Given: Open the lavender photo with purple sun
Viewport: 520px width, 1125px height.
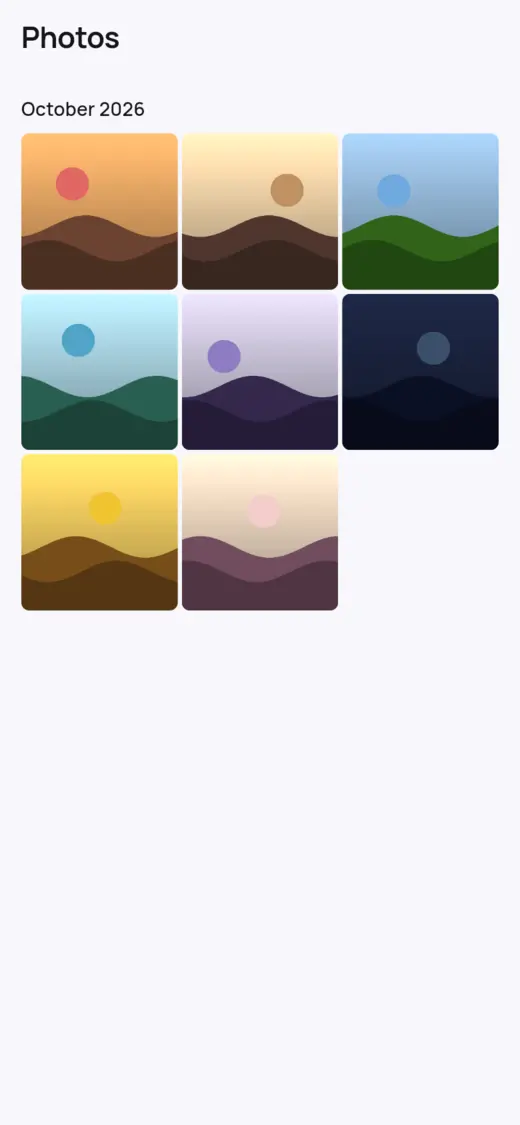Looking at the screenshot, I should 260,372.
